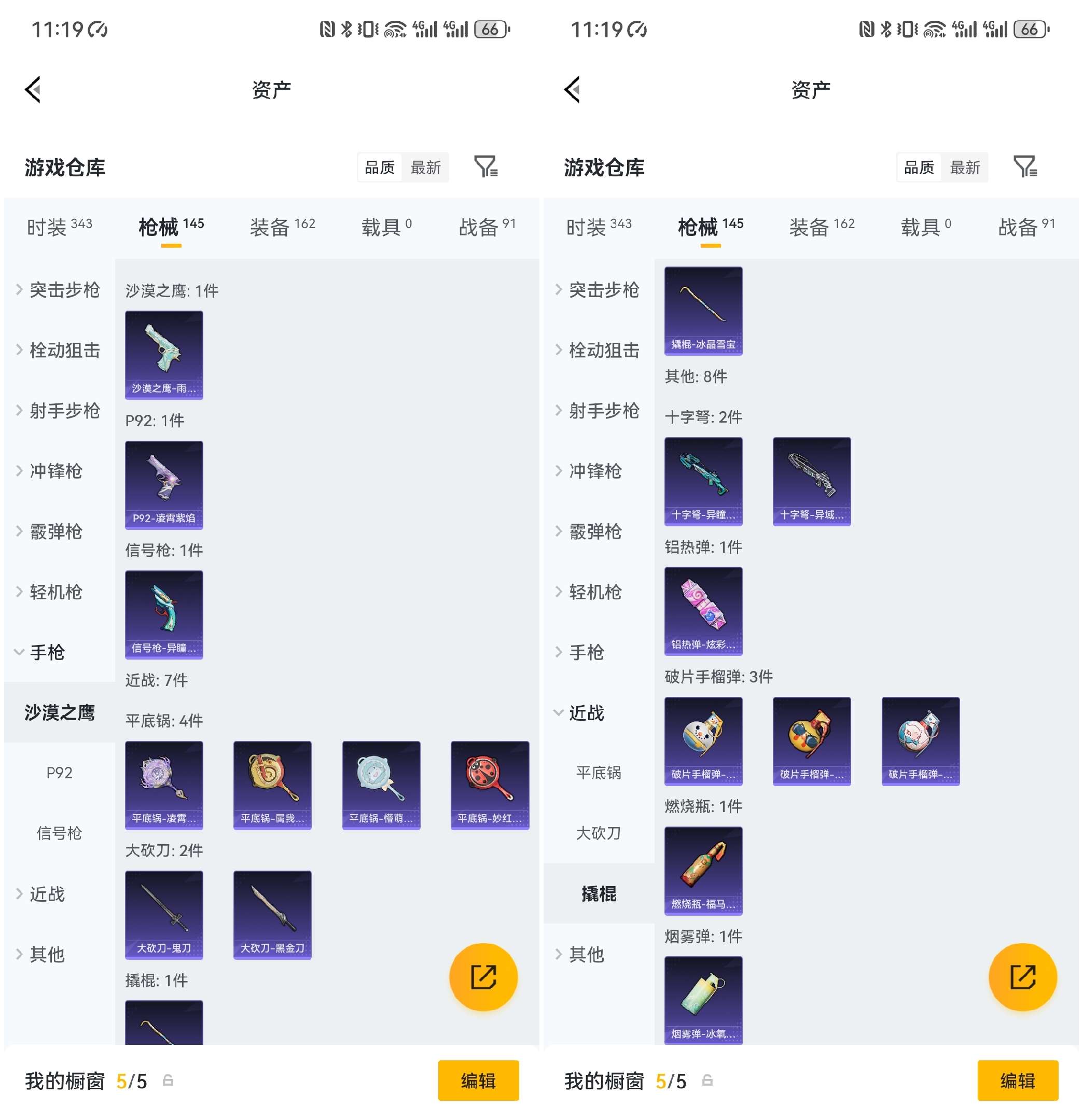Image resolution: width=1083 pixels, height=1120 pixels.
Task: Open the 我的橱窗 showcase
Action: tap(65, 1081)
